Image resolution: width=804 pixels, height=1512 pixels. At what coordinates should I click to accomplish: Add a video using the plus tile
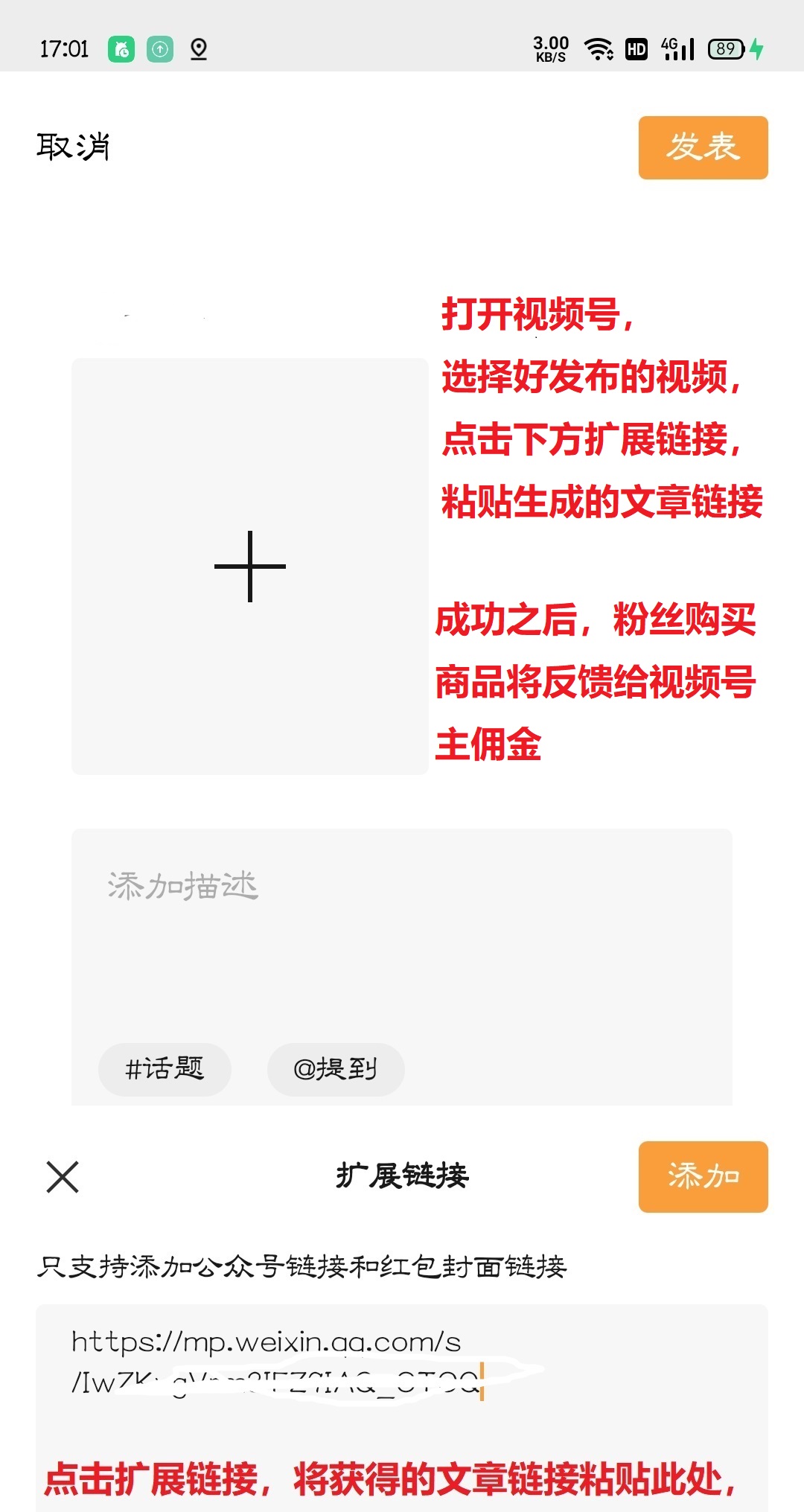click(250, 567)
